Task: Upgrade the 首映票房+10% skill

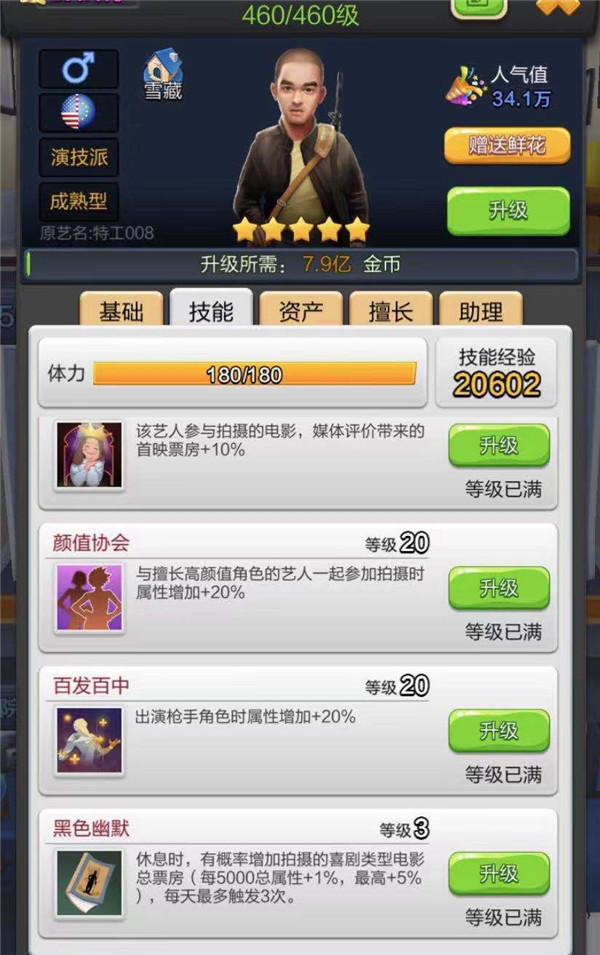Action: point(498,445)
